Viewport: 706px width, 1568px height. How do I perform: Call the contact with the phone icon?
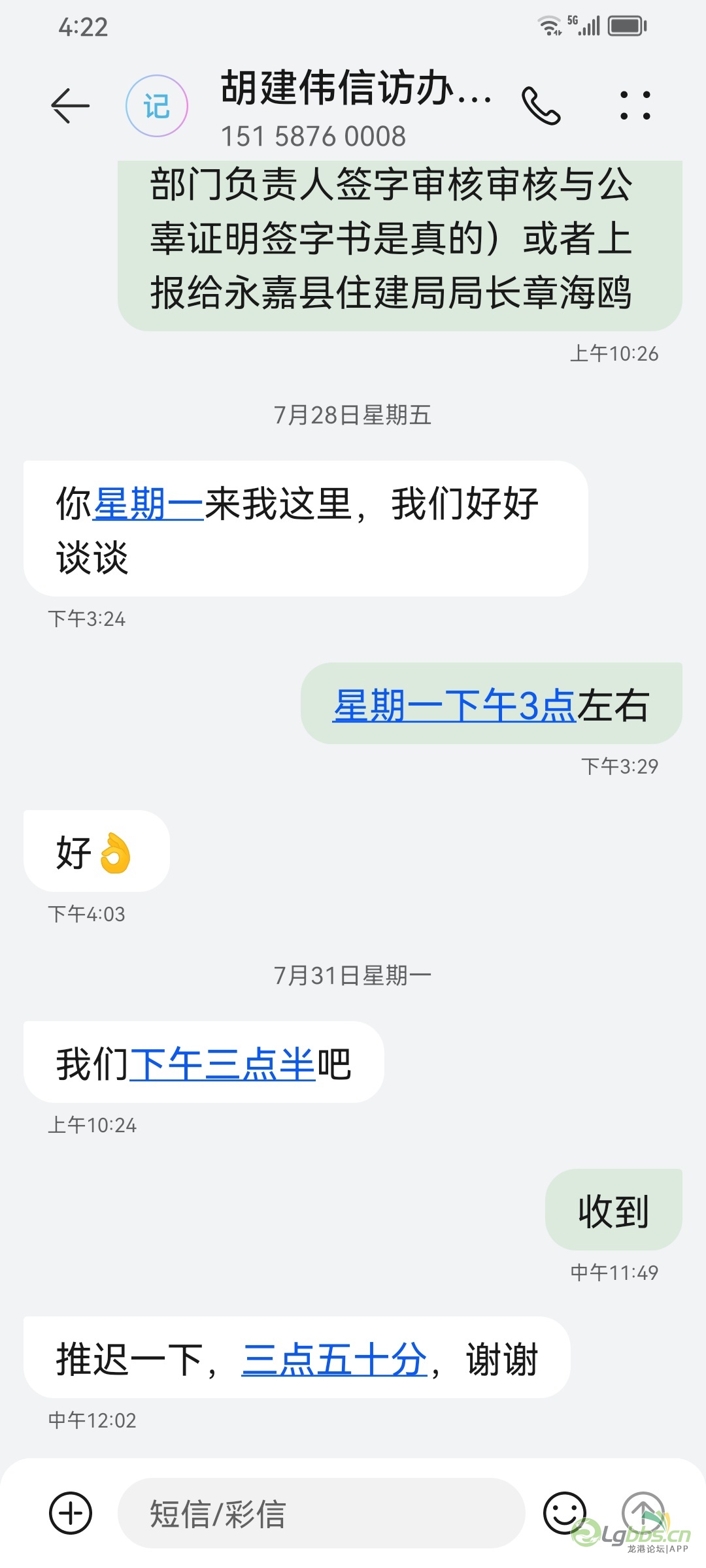pos(541,105)
